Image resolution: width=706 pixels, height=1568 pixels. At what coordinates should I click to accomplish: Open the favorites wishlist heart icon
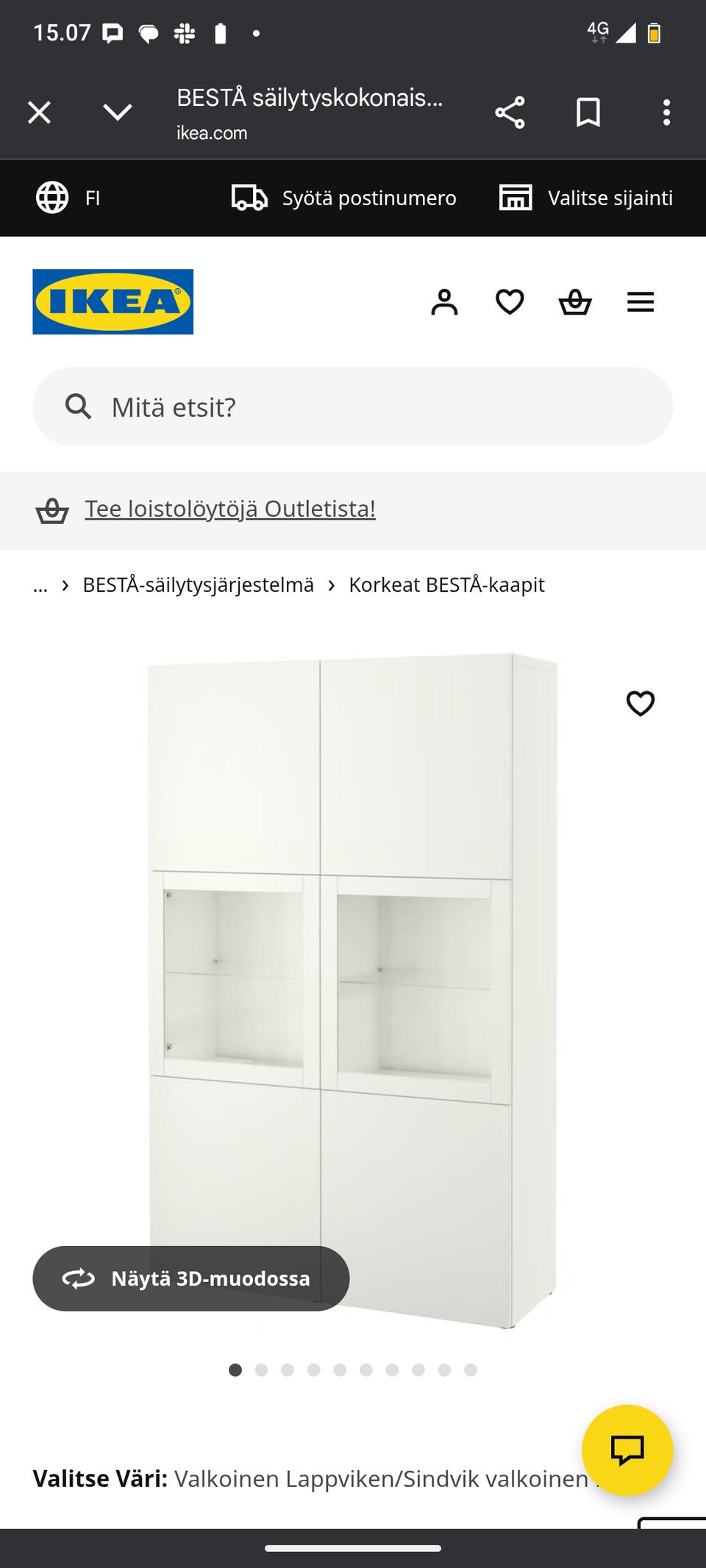[x=510, y=301]
